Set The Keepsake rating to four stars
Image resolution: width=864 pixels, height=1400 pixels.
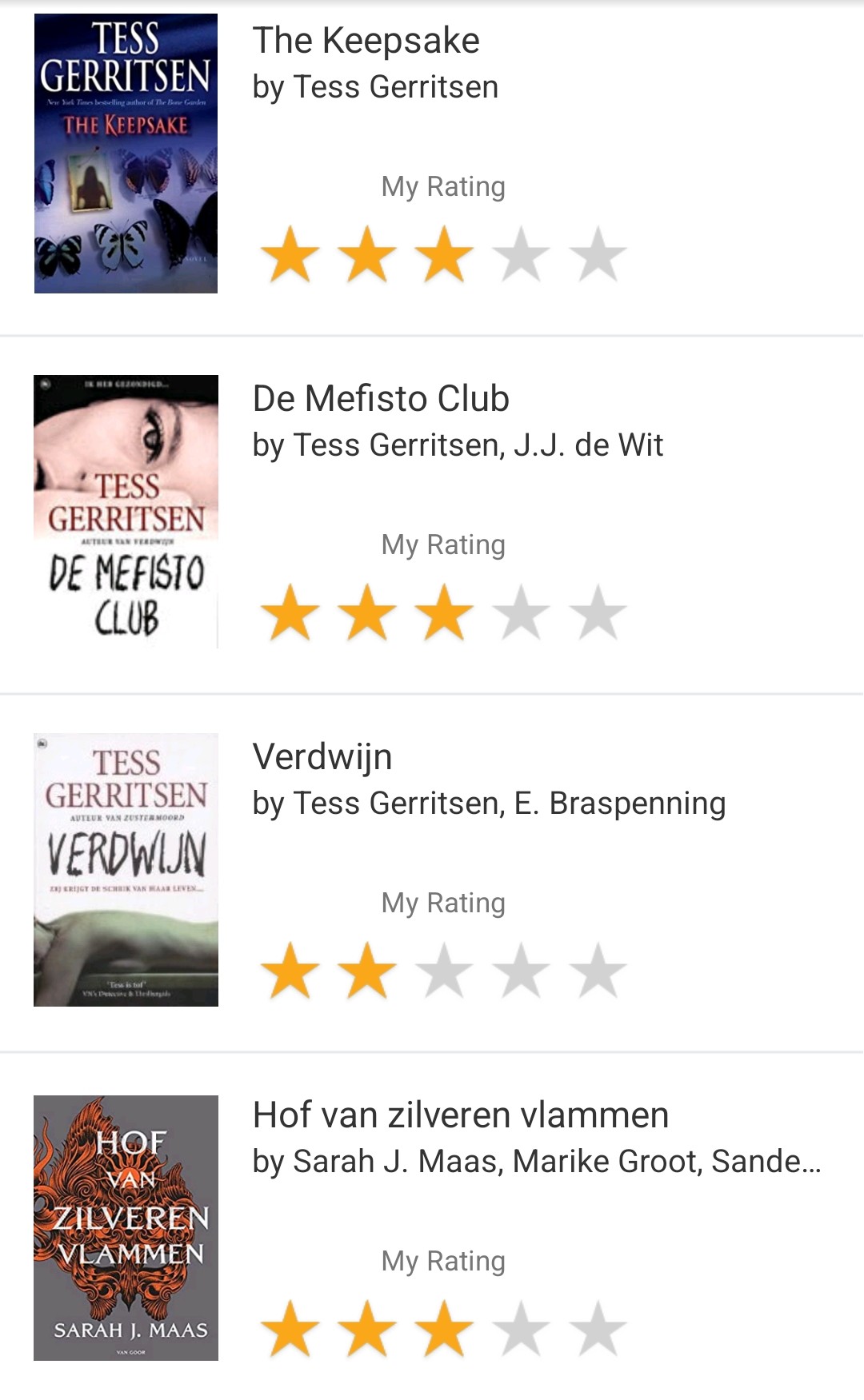click(x=521, y=254)
